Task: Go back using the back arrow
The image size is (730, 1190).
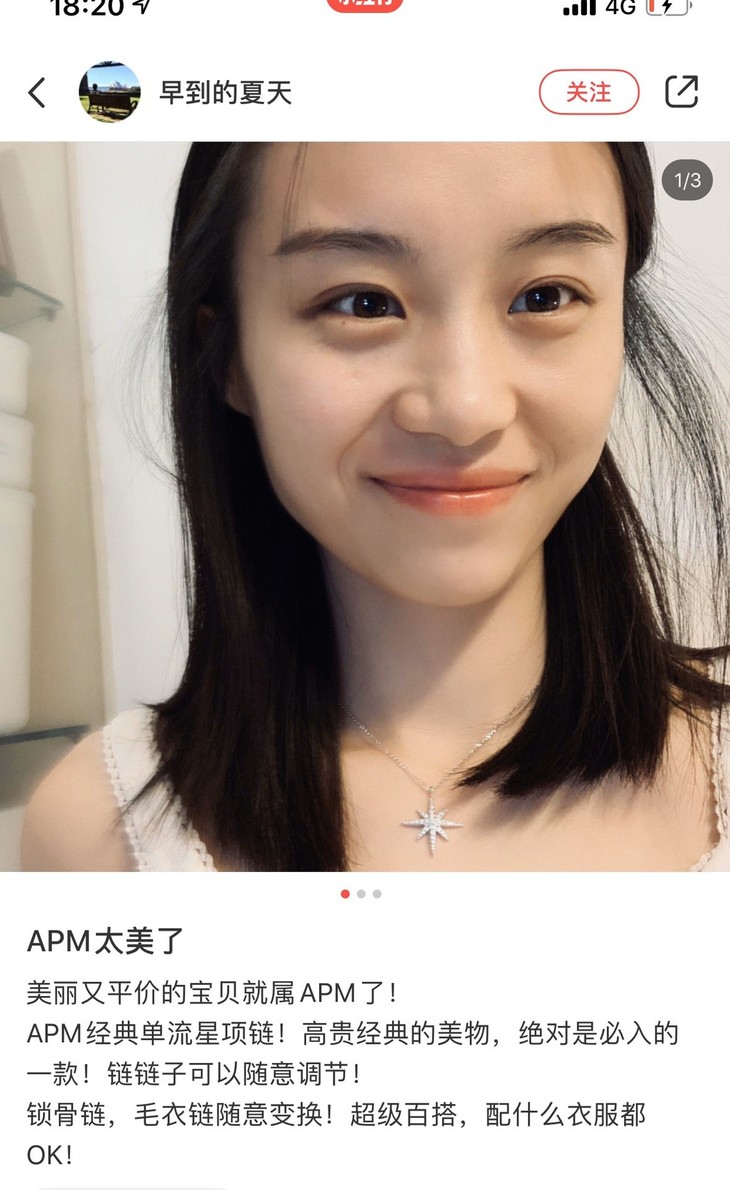Action: click(x=36, y=93)
